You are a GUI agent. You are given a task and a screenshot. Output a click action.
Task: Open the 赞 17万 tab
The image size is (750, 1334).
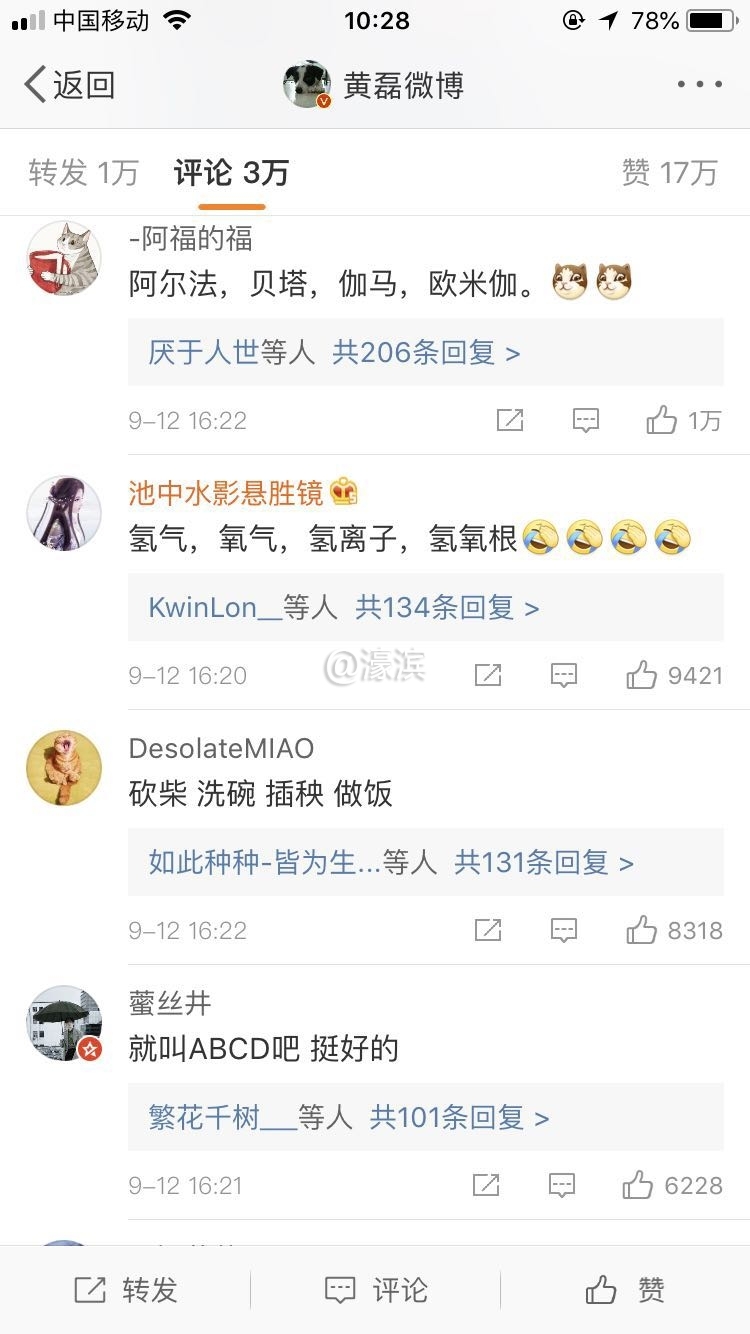tap(671, 170)
